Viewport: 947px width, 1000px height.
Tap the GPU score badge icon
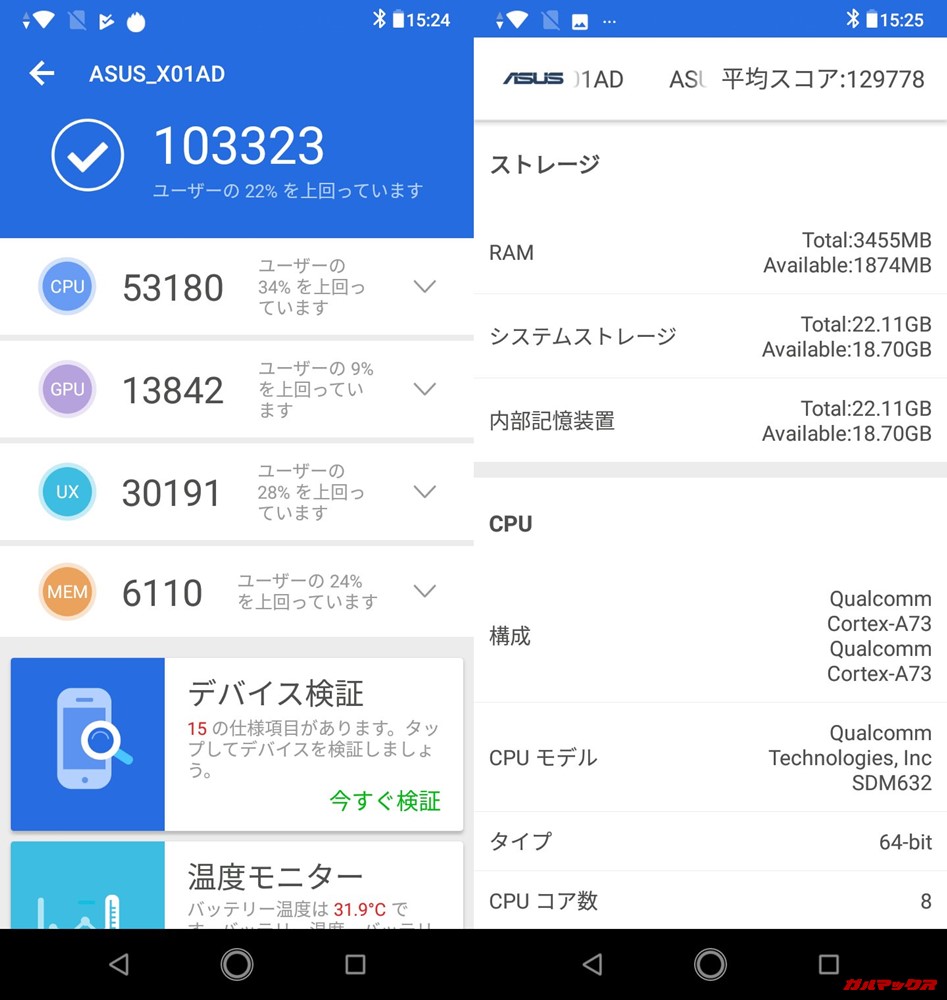tap(66, 389)
